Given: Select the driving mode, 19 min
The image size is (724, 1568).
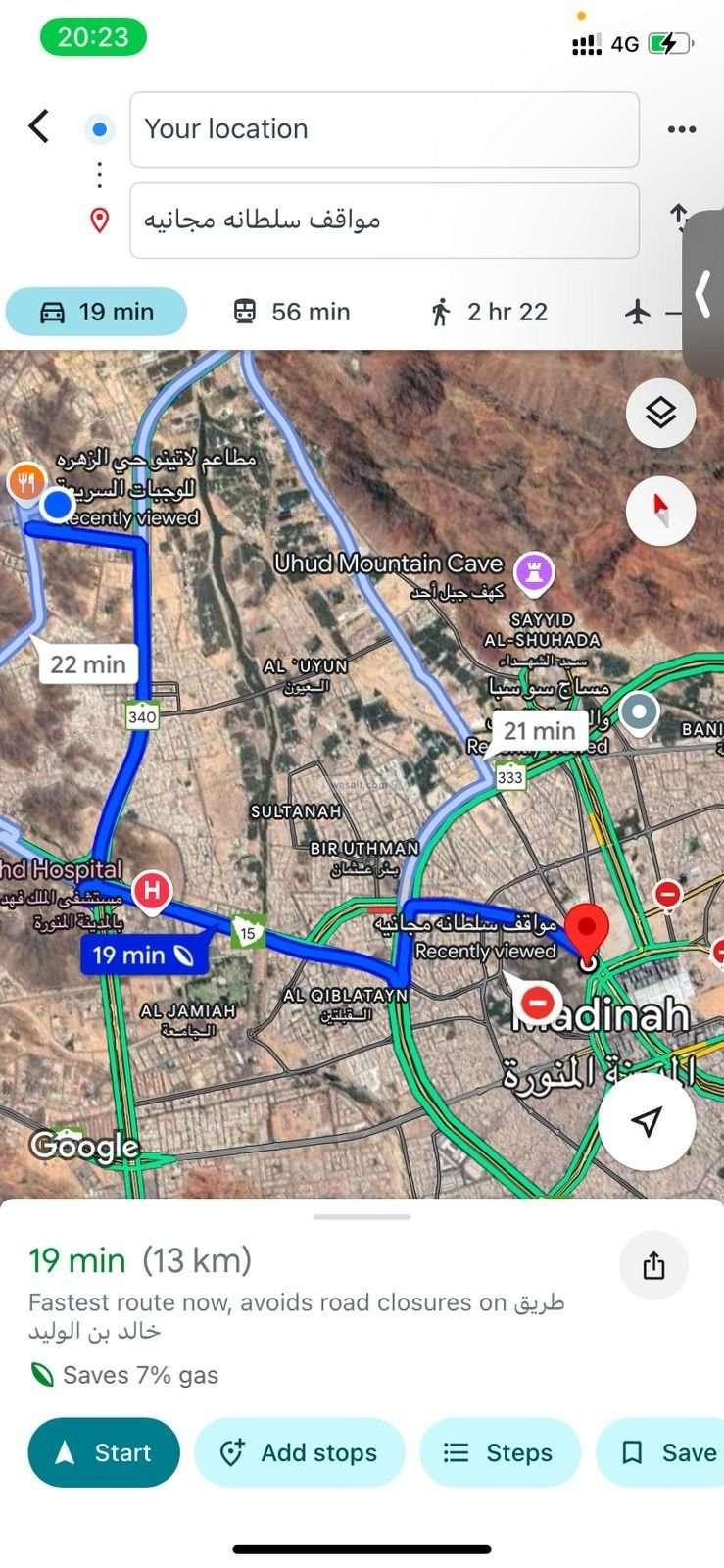Looking at the screenshot, I should 96,312.
